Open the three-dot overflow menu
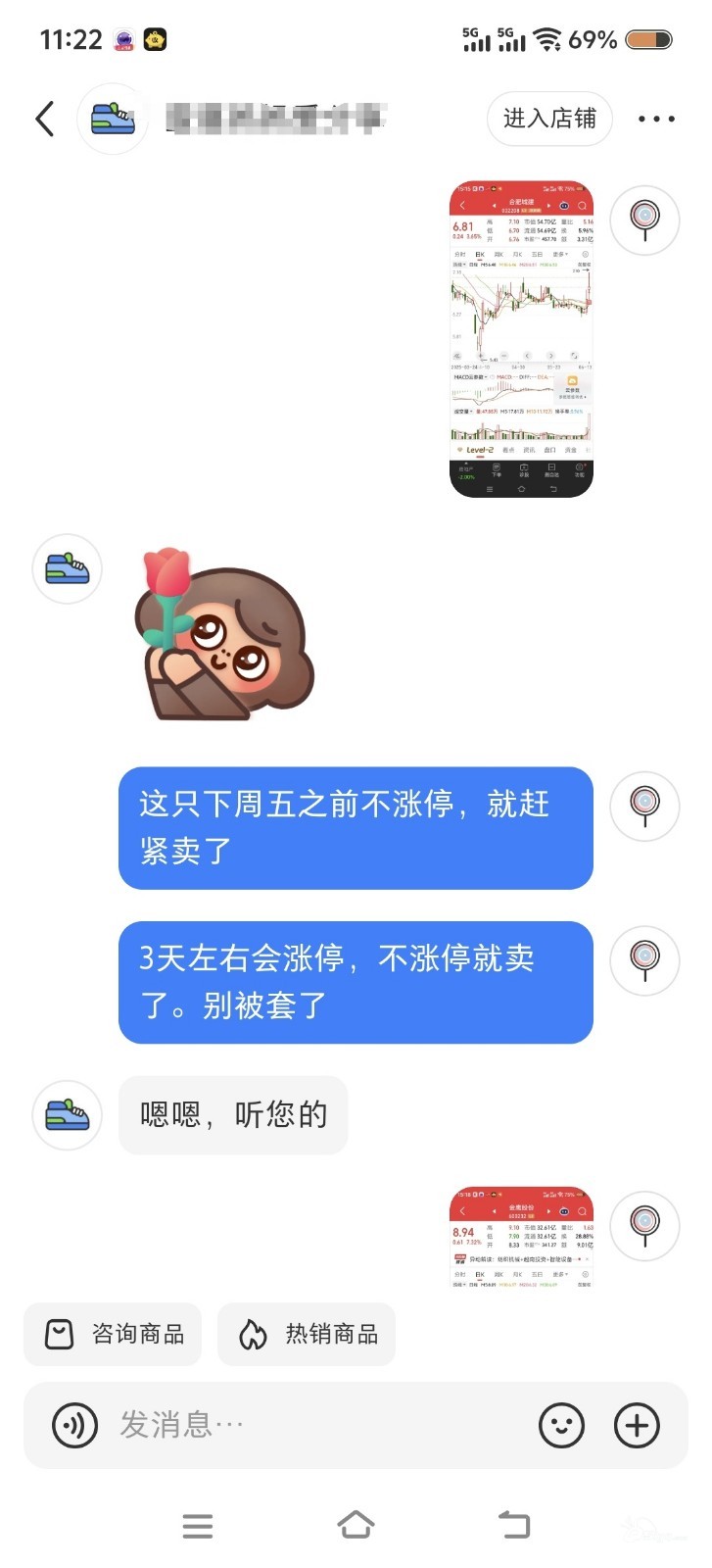 coord(655,119)
